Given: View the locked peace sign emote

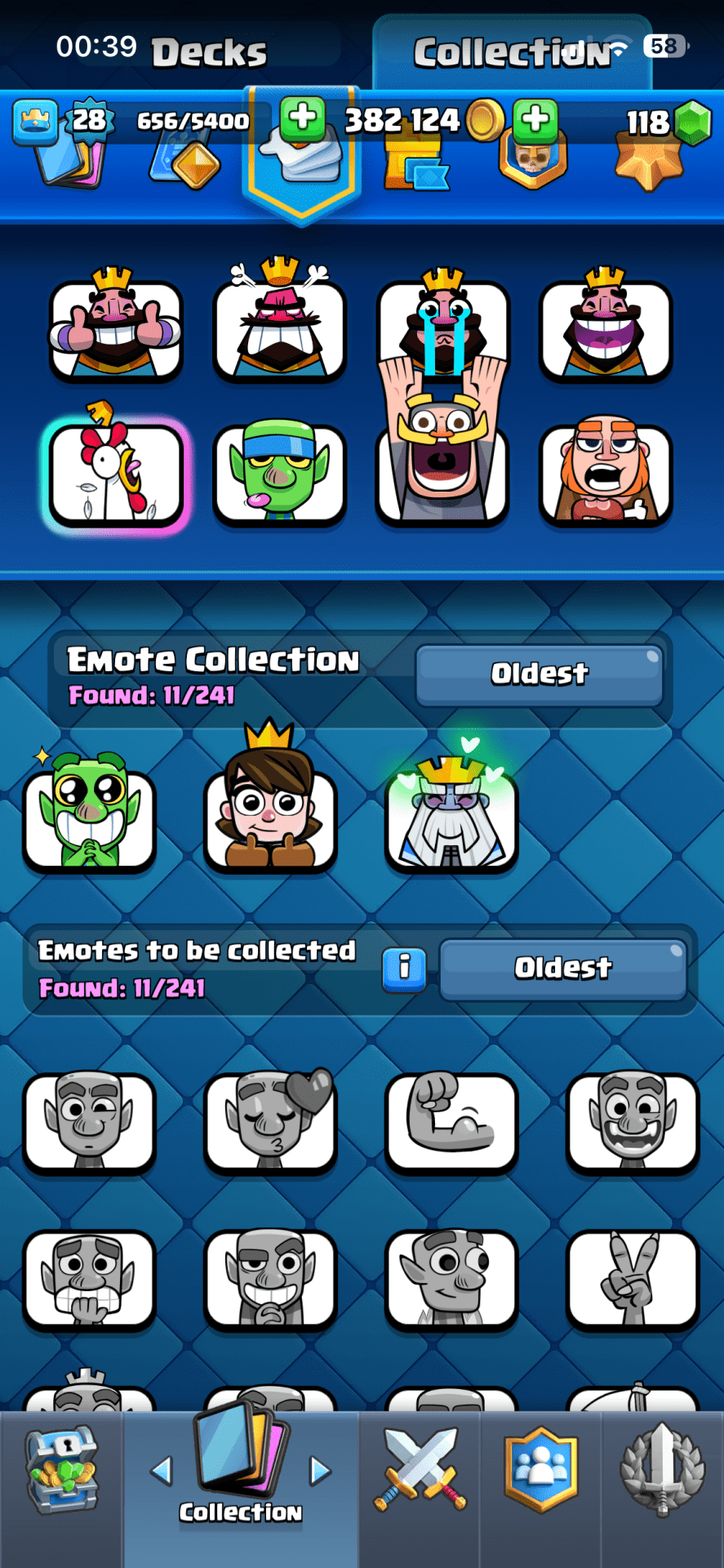Looking at the screenshot, I should click(633, 1278).
